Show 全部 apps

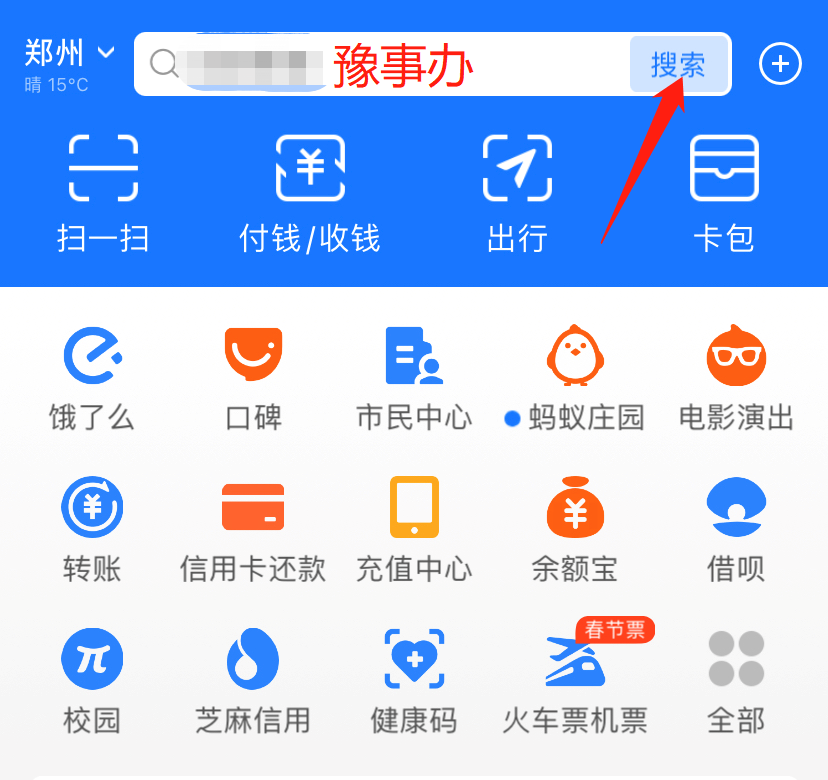coord(736,680)
